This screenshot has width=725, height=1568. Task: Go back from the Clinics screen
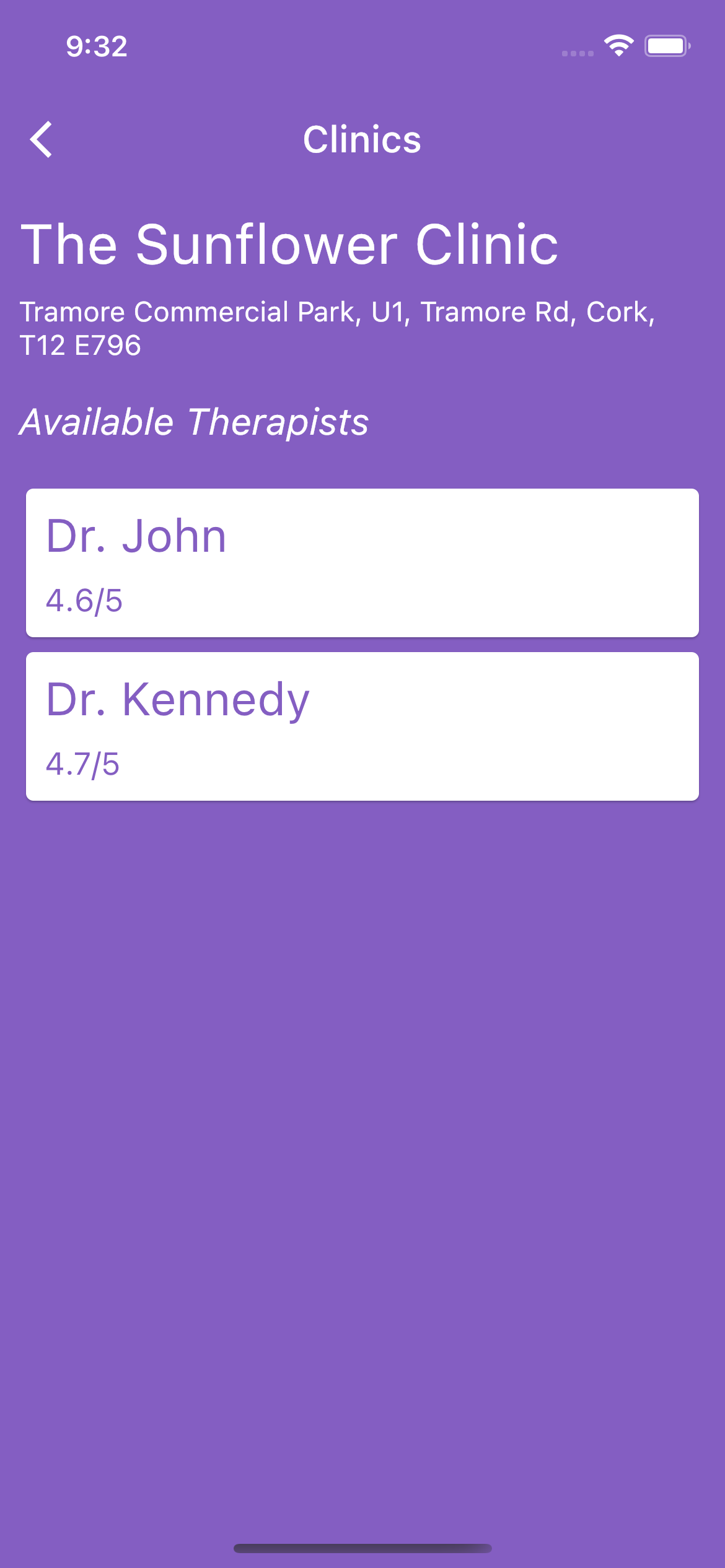[42, 139]
